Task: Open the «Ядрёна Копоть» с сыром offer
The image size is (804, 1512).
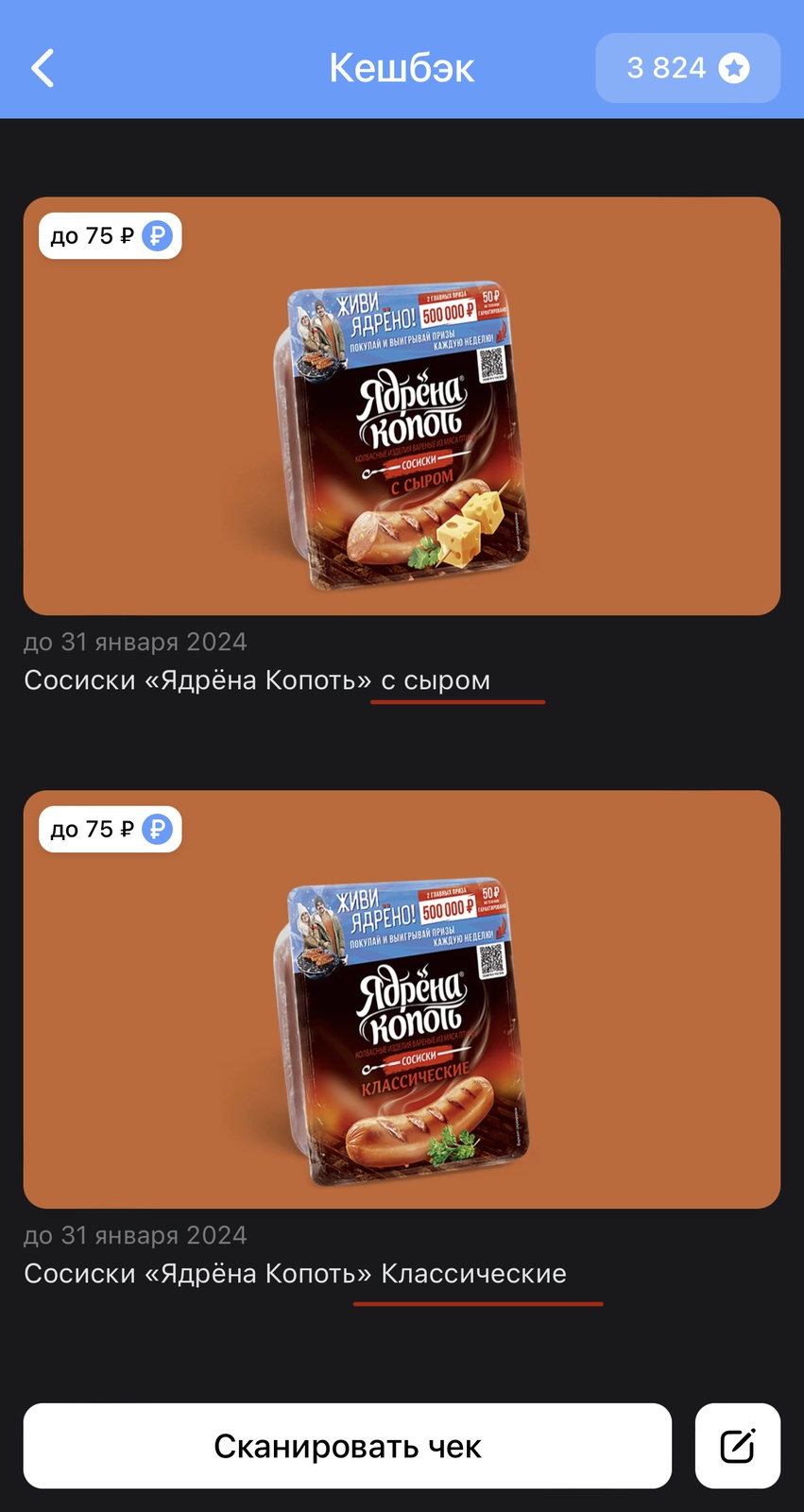Action: [x=402, y=406]
